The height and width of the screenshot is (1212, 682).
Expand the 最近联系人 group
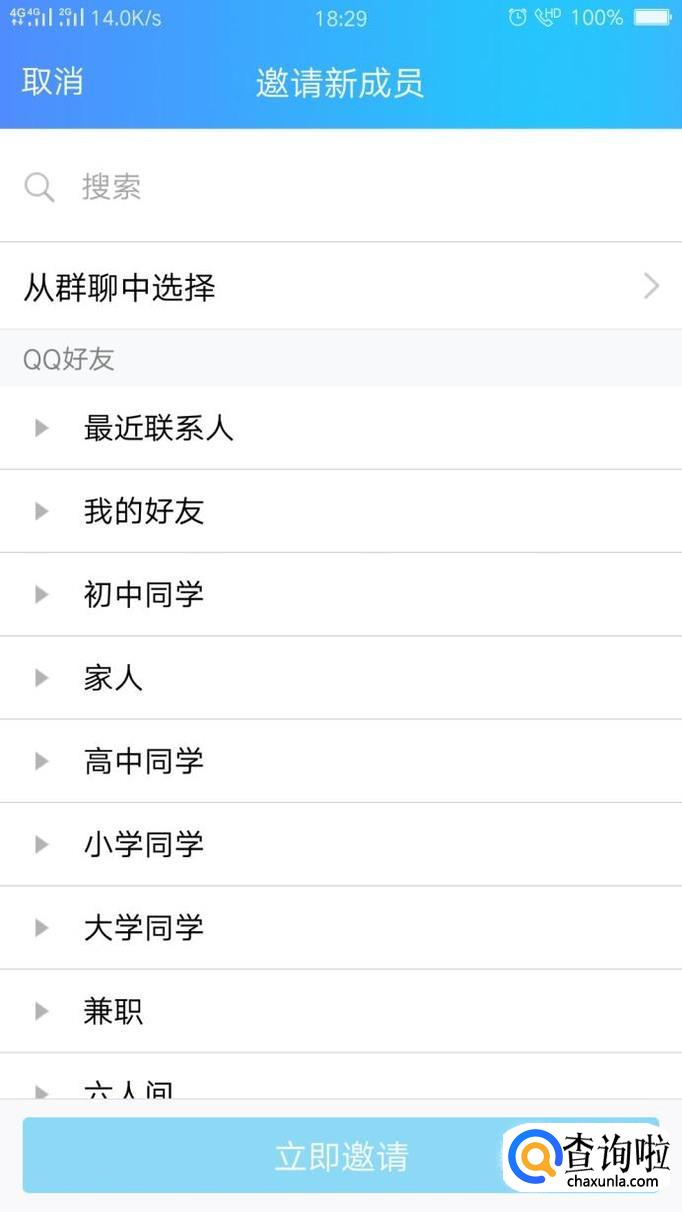(x=158, y=428)
